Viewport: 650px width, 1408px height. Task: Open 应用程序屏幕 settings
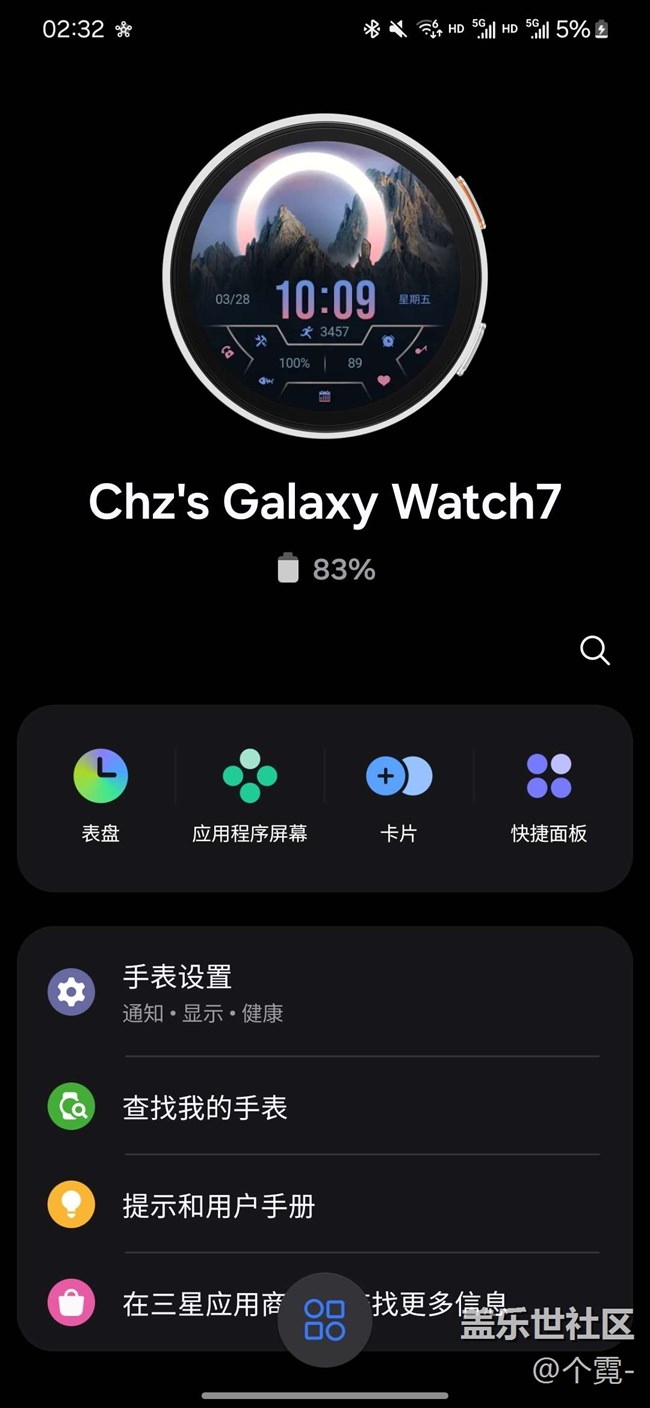[250, 794]
